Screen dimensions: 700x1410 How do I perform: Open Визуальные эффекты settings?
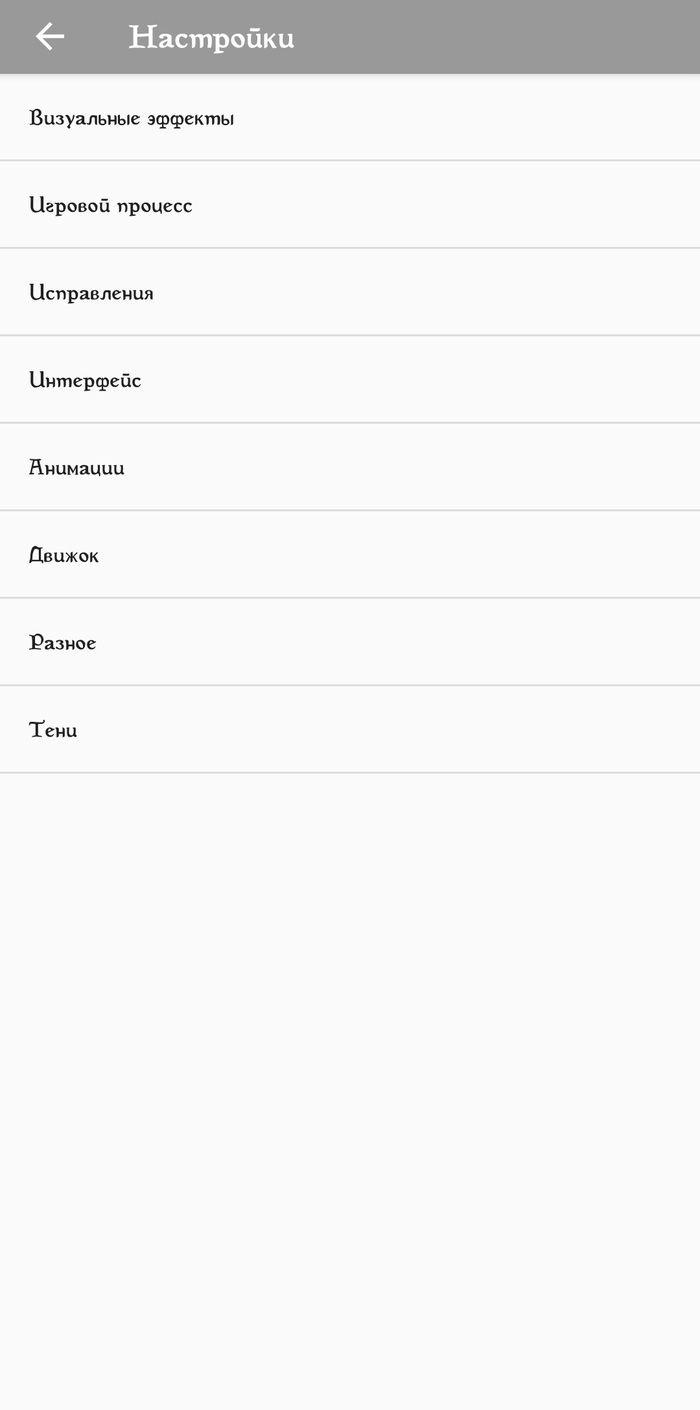[350, 117]
